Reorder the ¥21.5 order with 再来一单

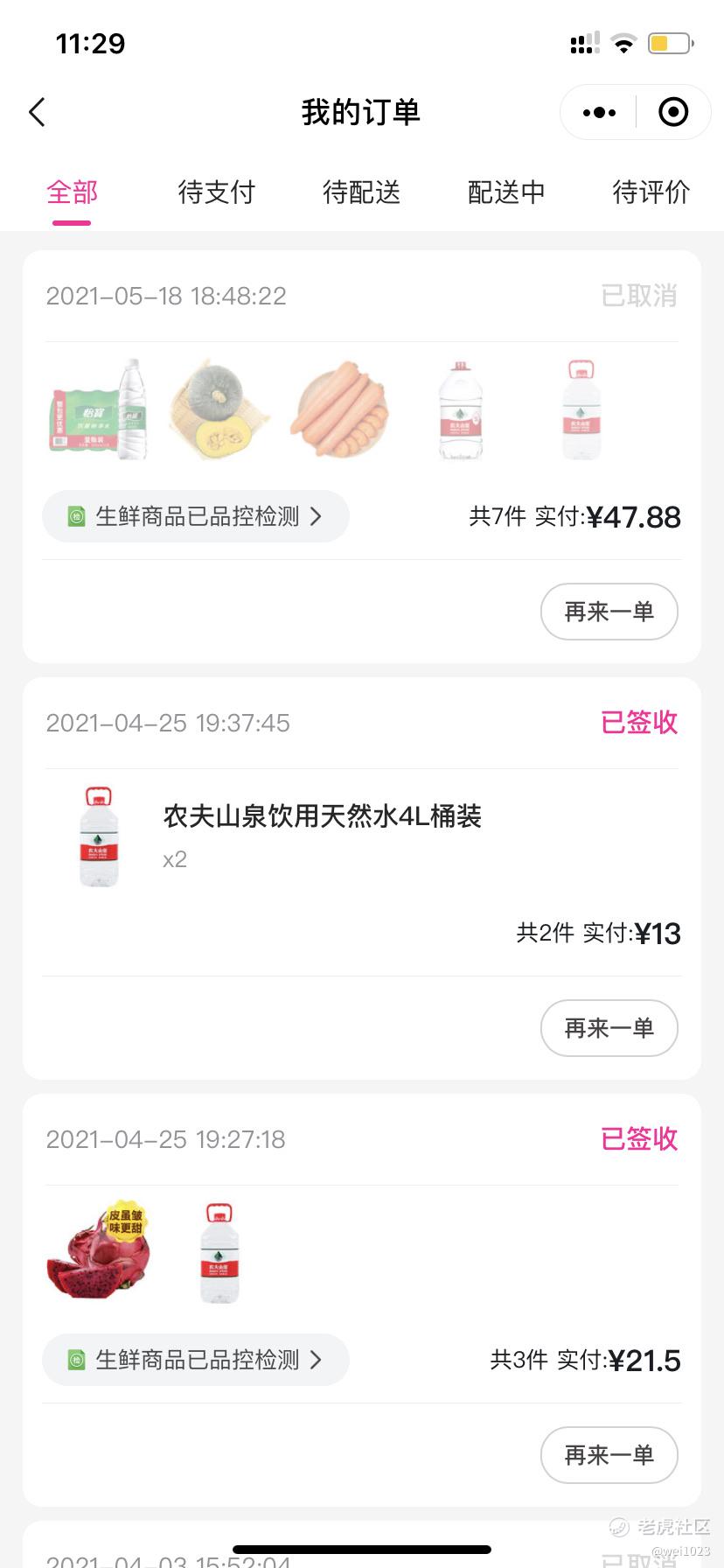click(x=609, y=1455)
